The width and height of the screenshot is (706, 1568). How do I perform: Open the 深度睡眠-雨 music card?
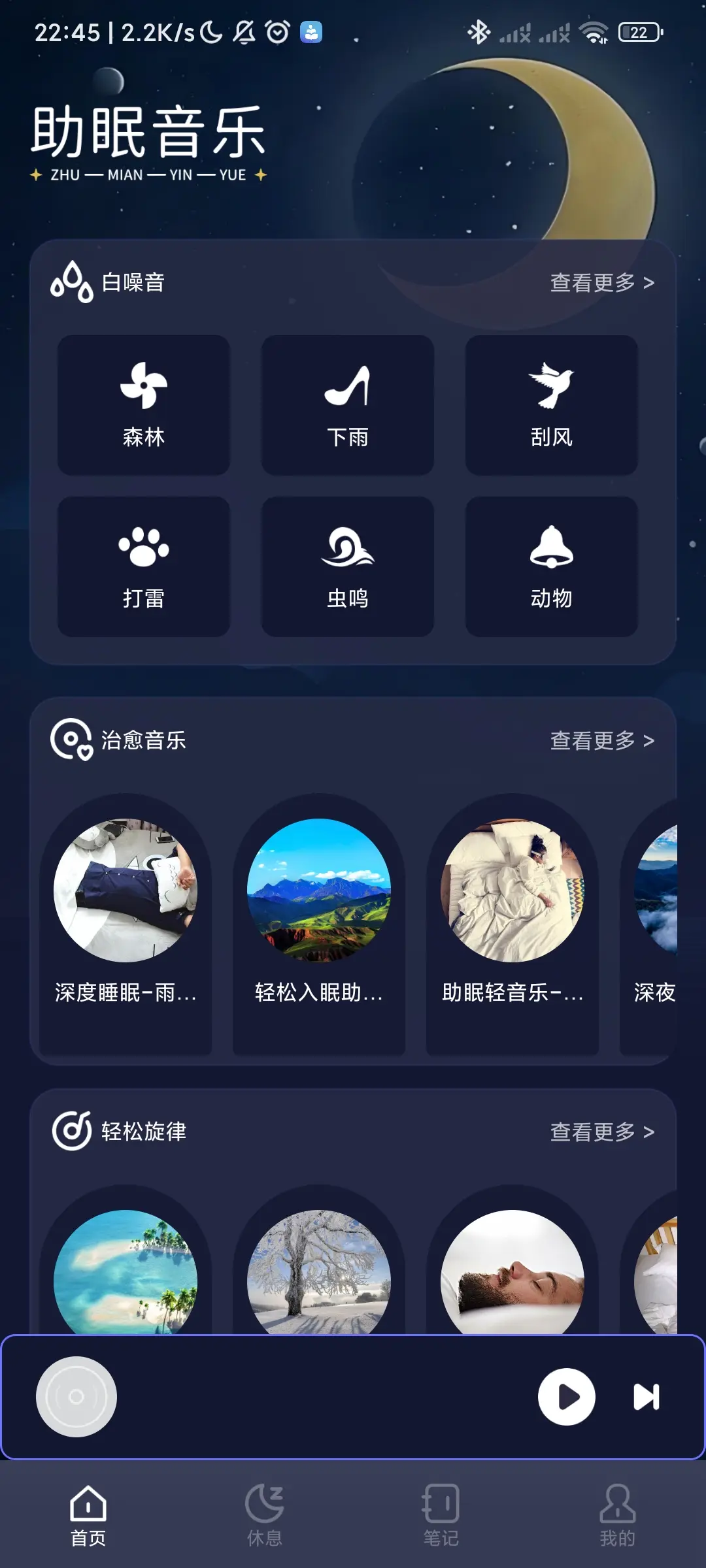pos(126,915)
